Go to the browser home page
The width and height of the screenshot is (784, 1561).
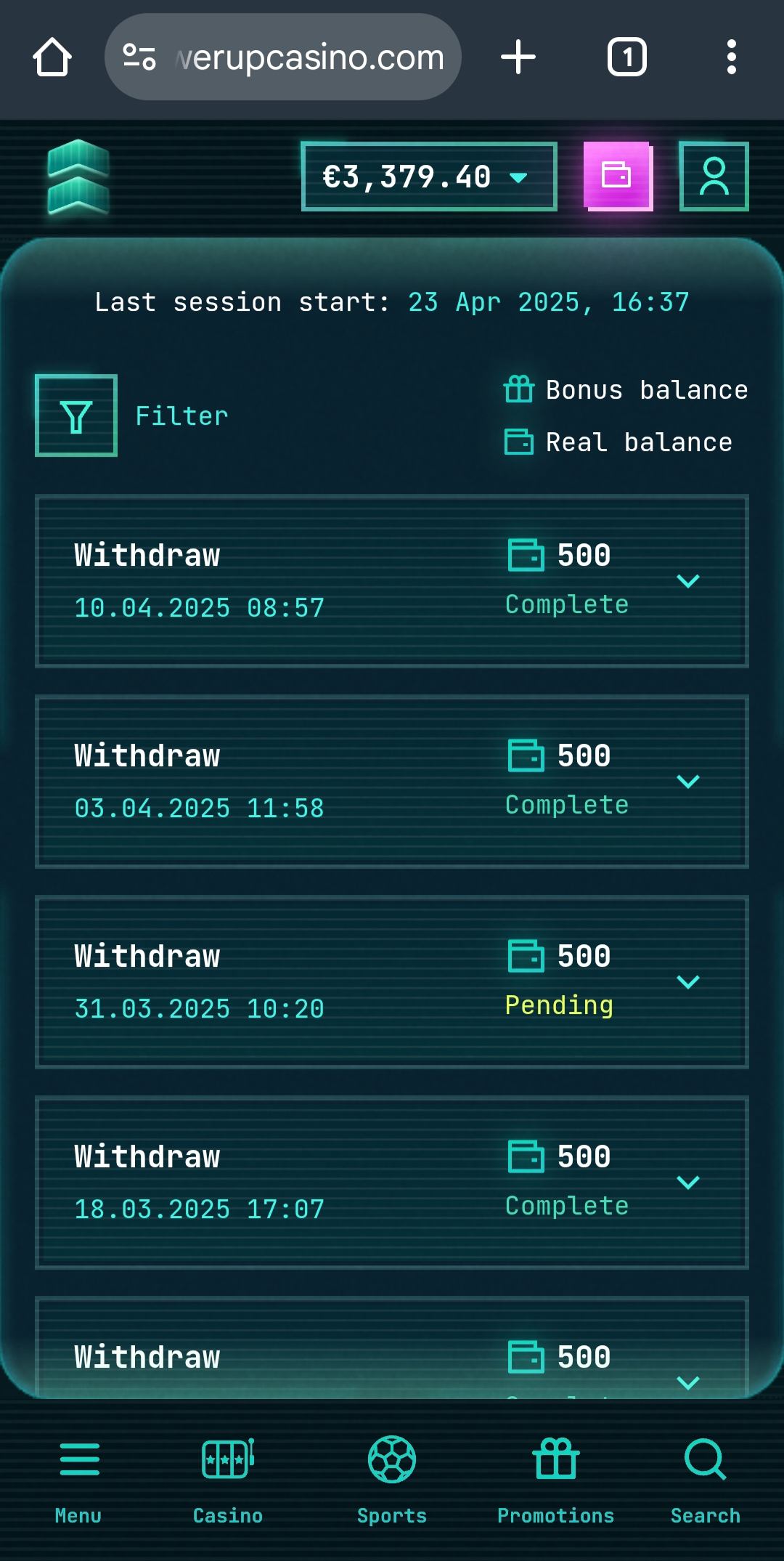[x=52, y=57]
